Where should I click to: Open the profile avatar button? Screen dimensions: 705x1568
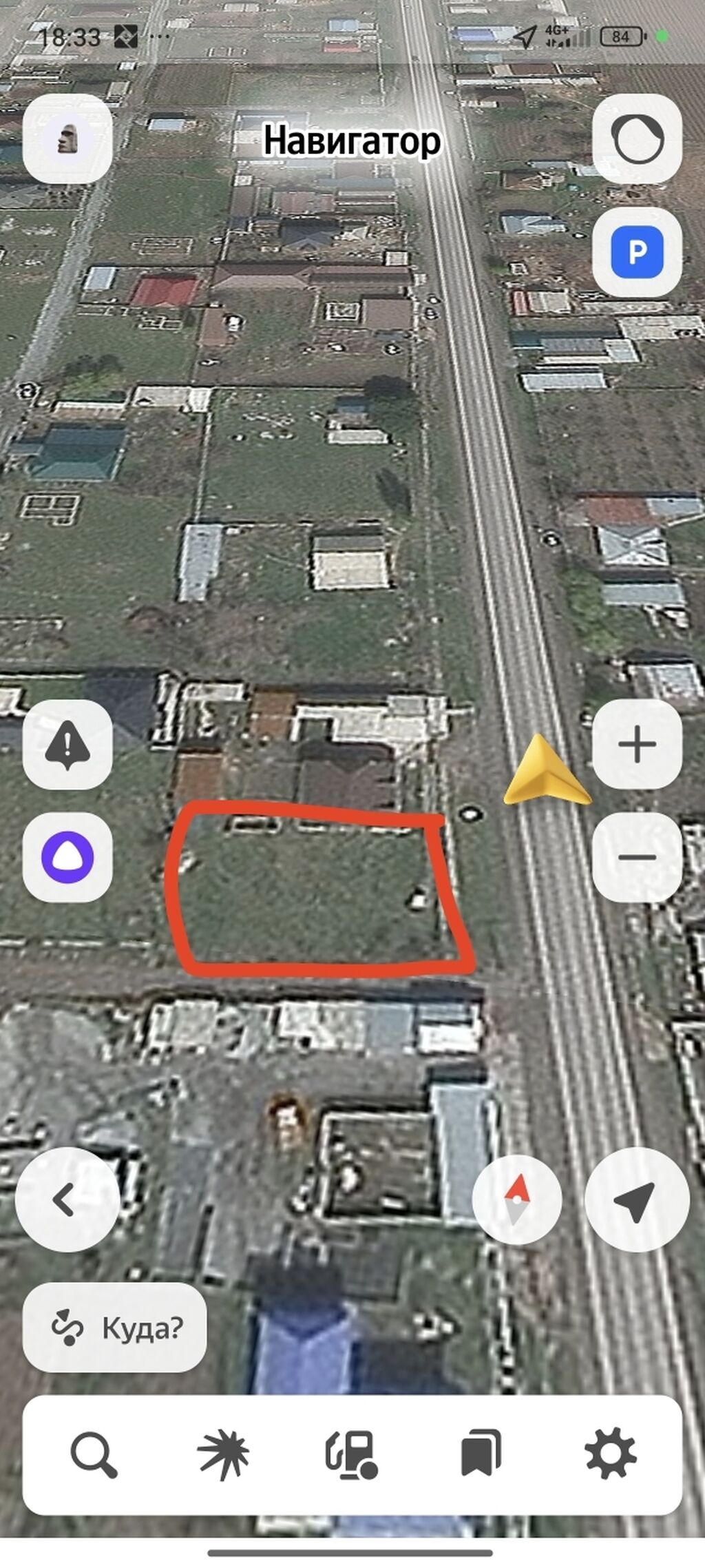pos(67,139)
